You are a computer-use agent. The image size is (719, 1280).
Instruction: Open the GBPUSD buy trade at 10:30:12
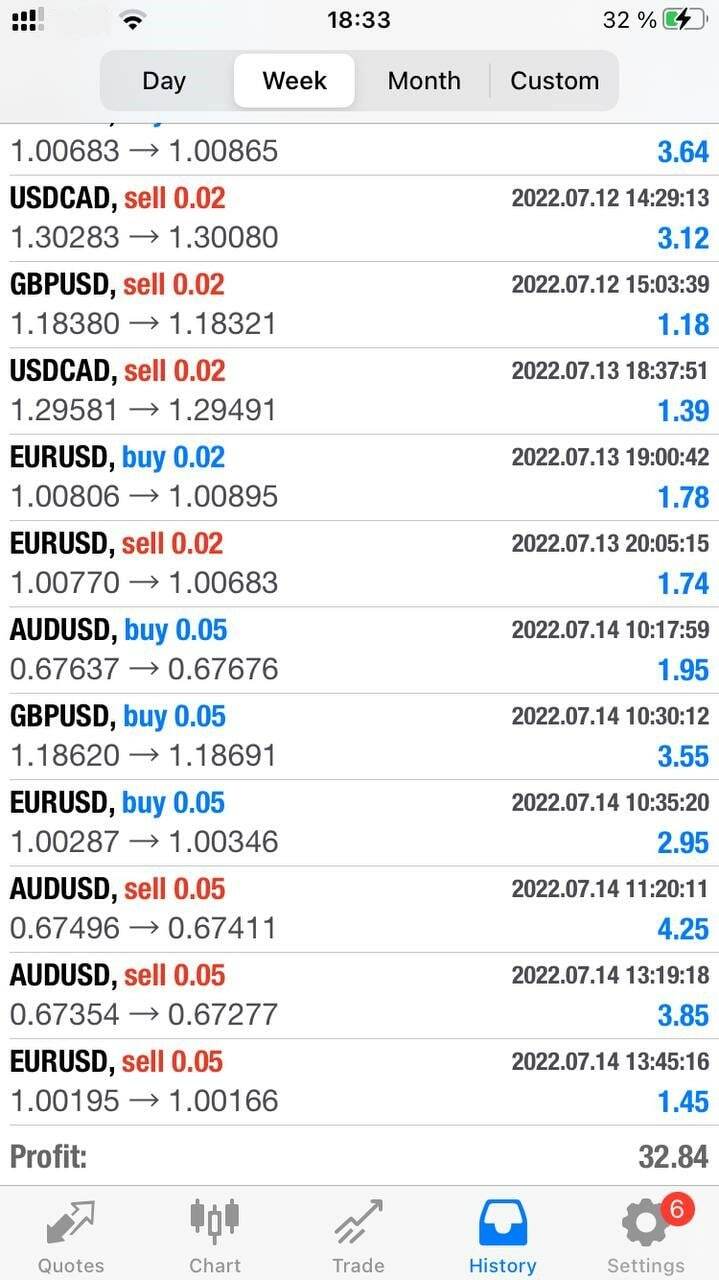(359, 736)
